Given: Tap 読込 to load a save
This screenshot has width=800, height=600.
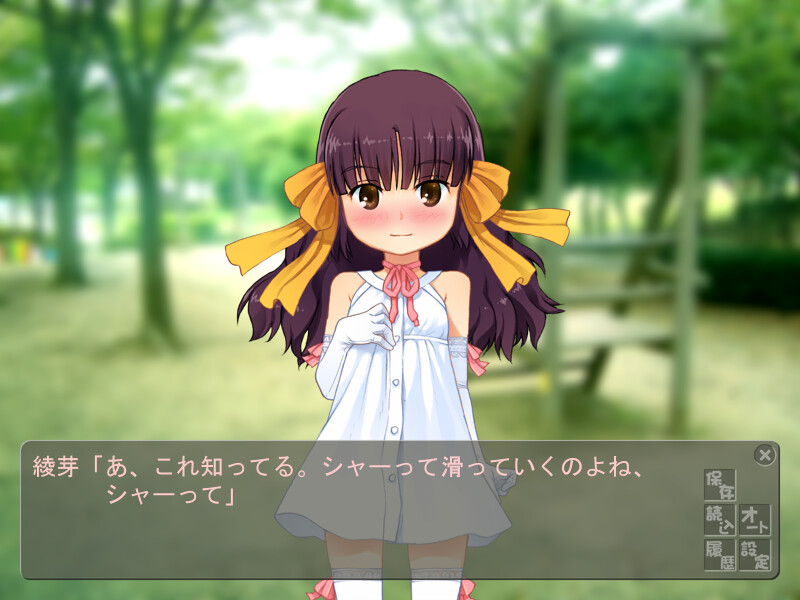Looking at the screenshot, I should [719, 520].
